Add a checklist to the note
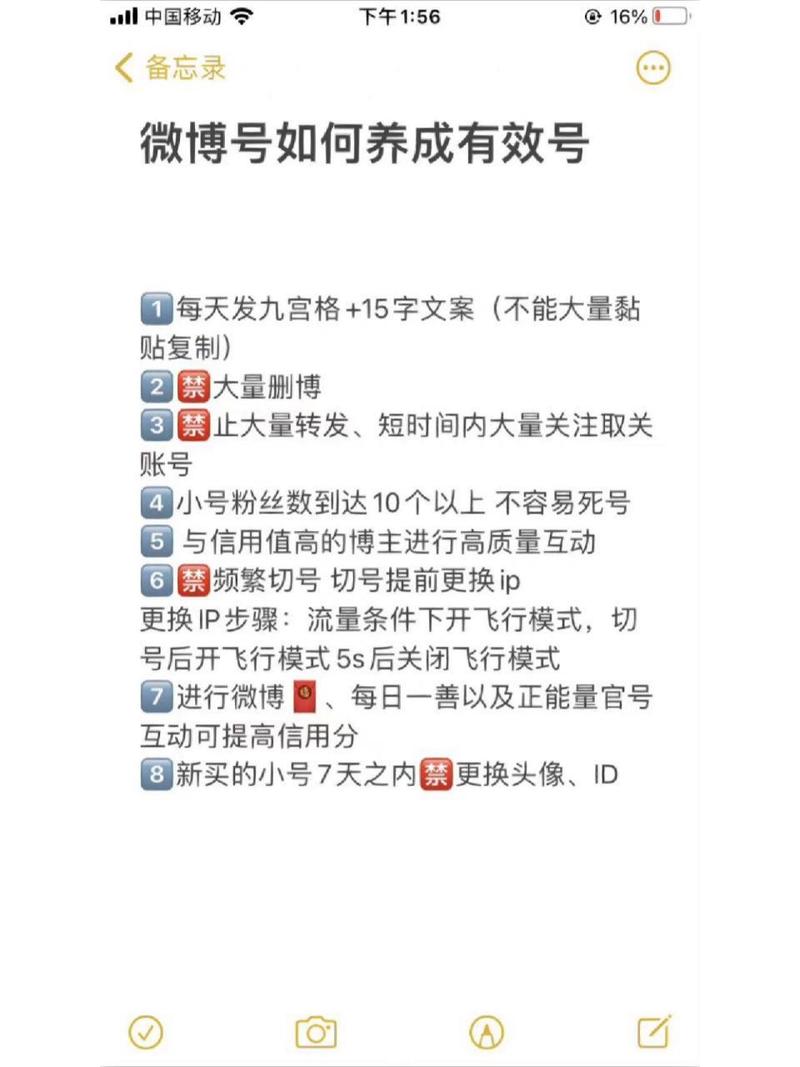This screenshot has height=1067, width=800. (146, 1031)
